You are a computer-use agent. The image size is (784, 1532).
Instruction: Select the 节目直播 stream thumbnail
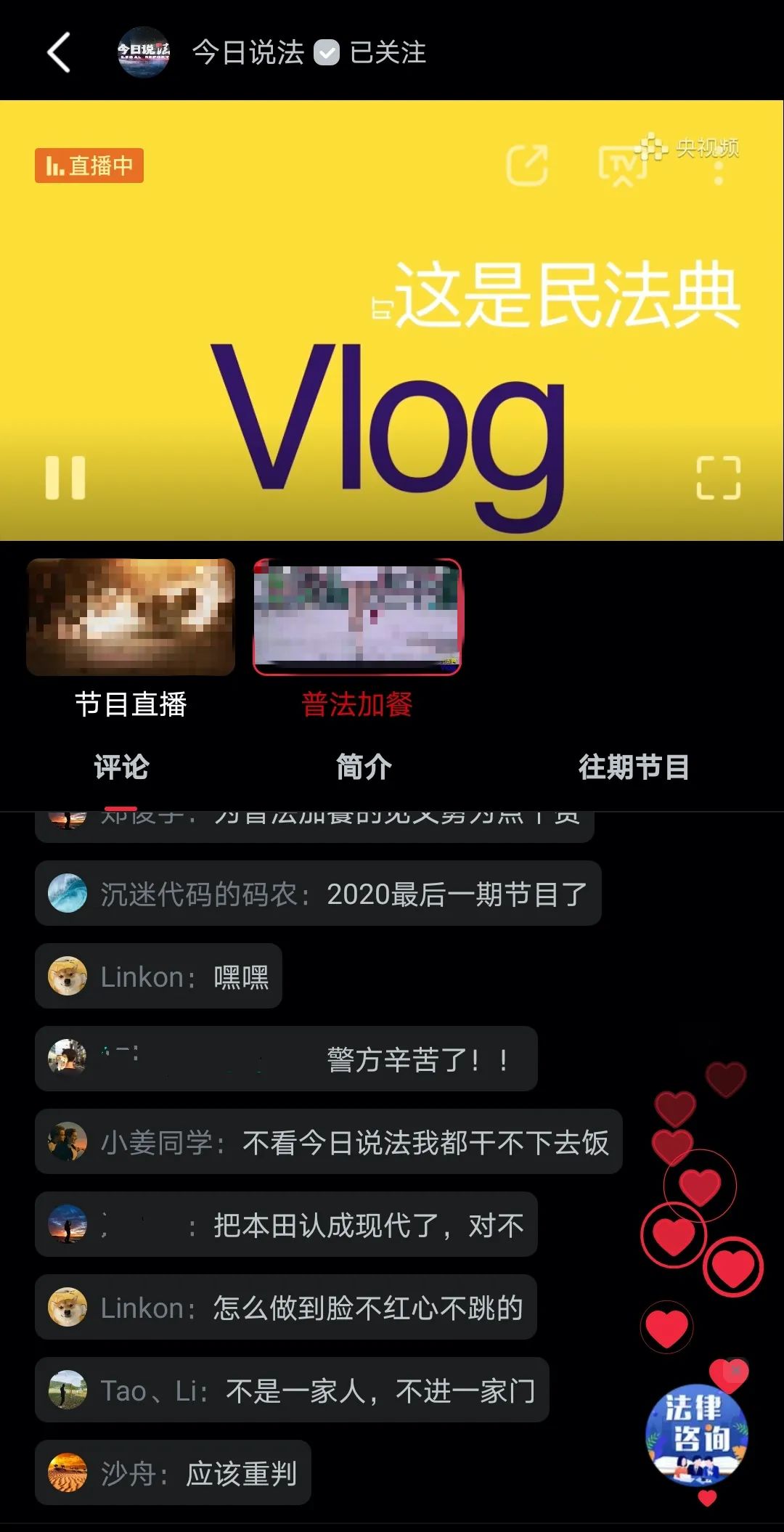click(x=131, y=617)
